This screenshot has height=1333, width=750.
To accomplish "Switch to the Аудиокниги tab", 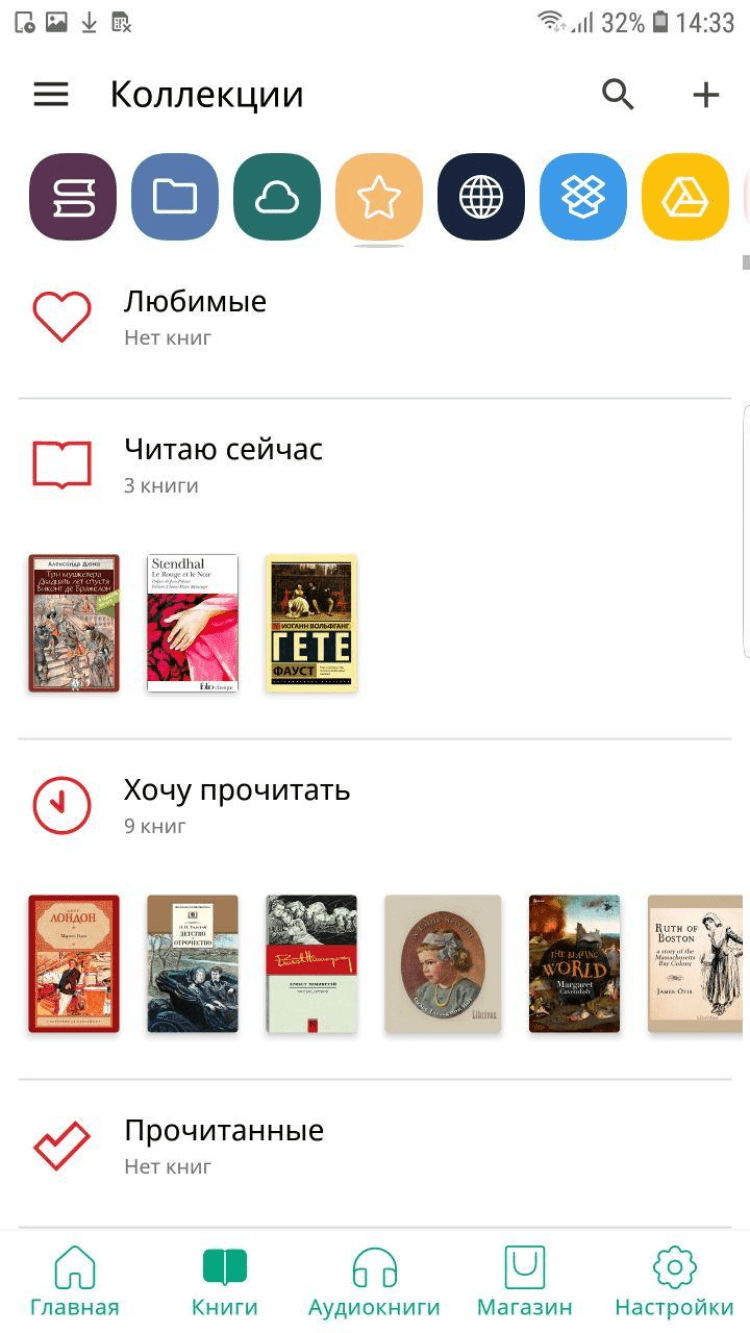I will pyautogui.click(x=374, y=1281).
